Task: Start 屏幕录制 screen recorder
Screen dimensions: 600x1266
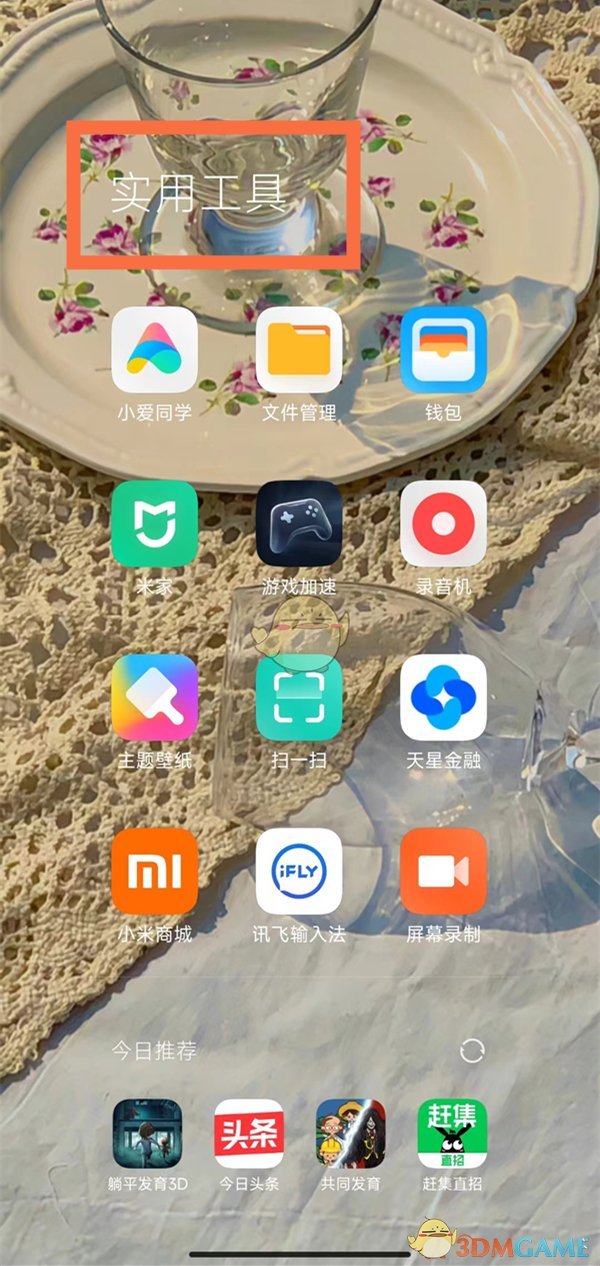Action: (443, 871)
